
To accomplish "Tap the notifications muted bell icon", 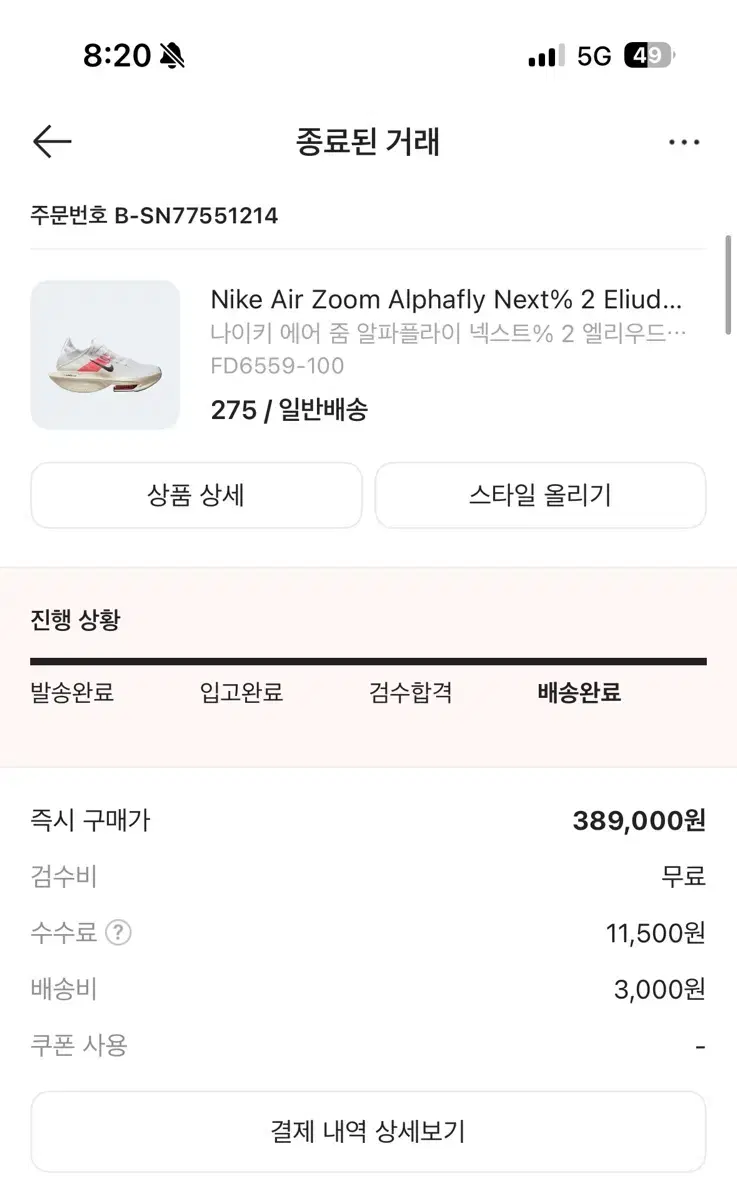I will click(x=173, y=56).
